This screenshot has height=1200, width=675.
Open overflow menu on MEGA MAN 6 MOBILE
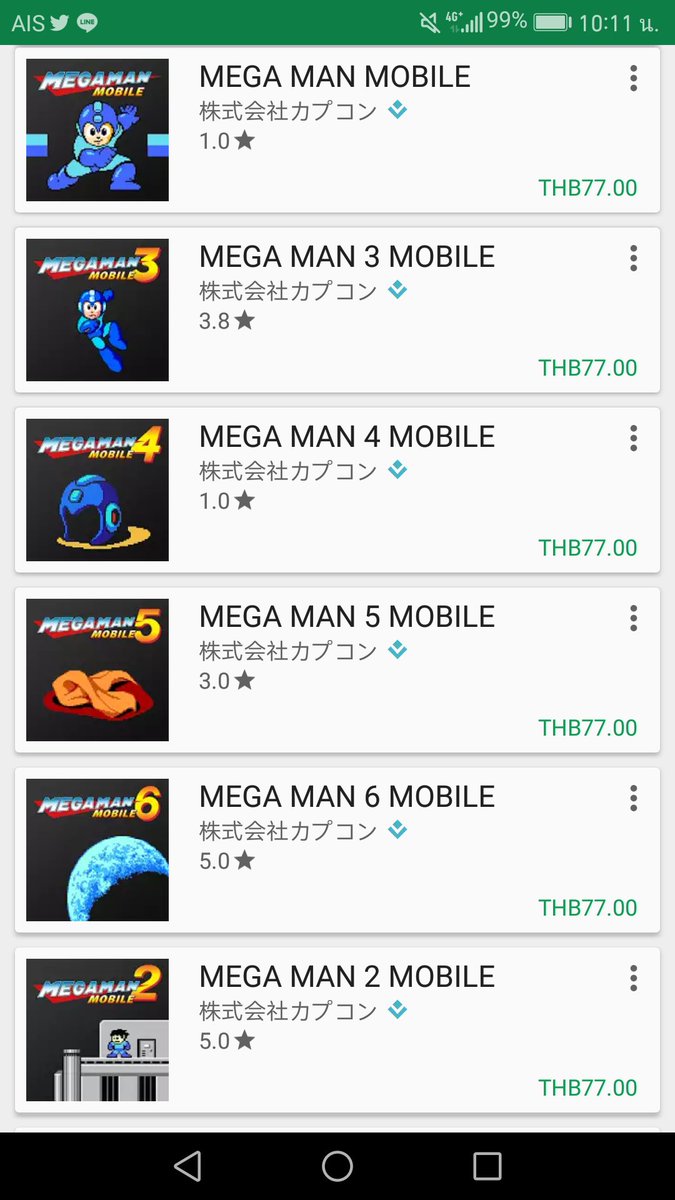coord(633,798)
